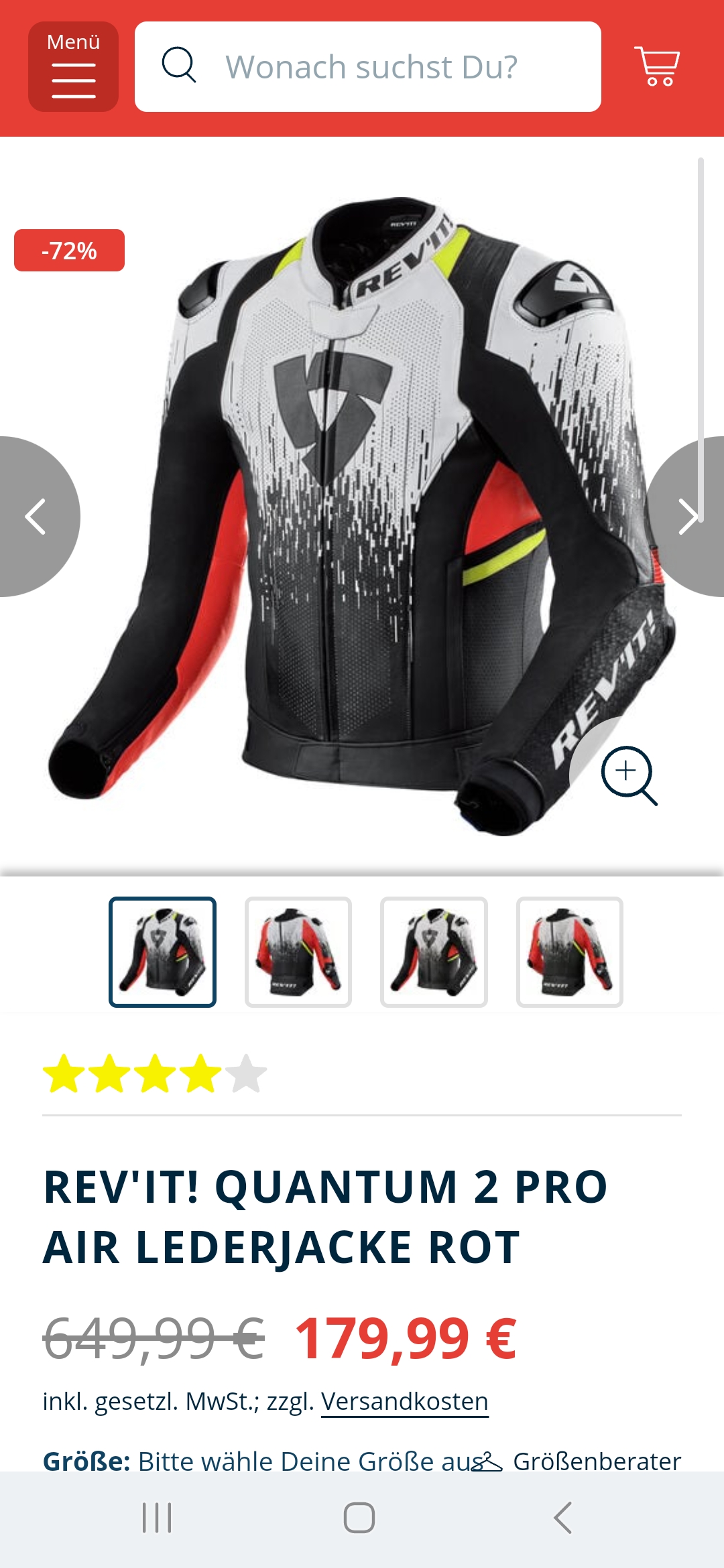Open the shopping cart
The width and height of the screenshot is (724, 1568).
[x=657, y=66]
